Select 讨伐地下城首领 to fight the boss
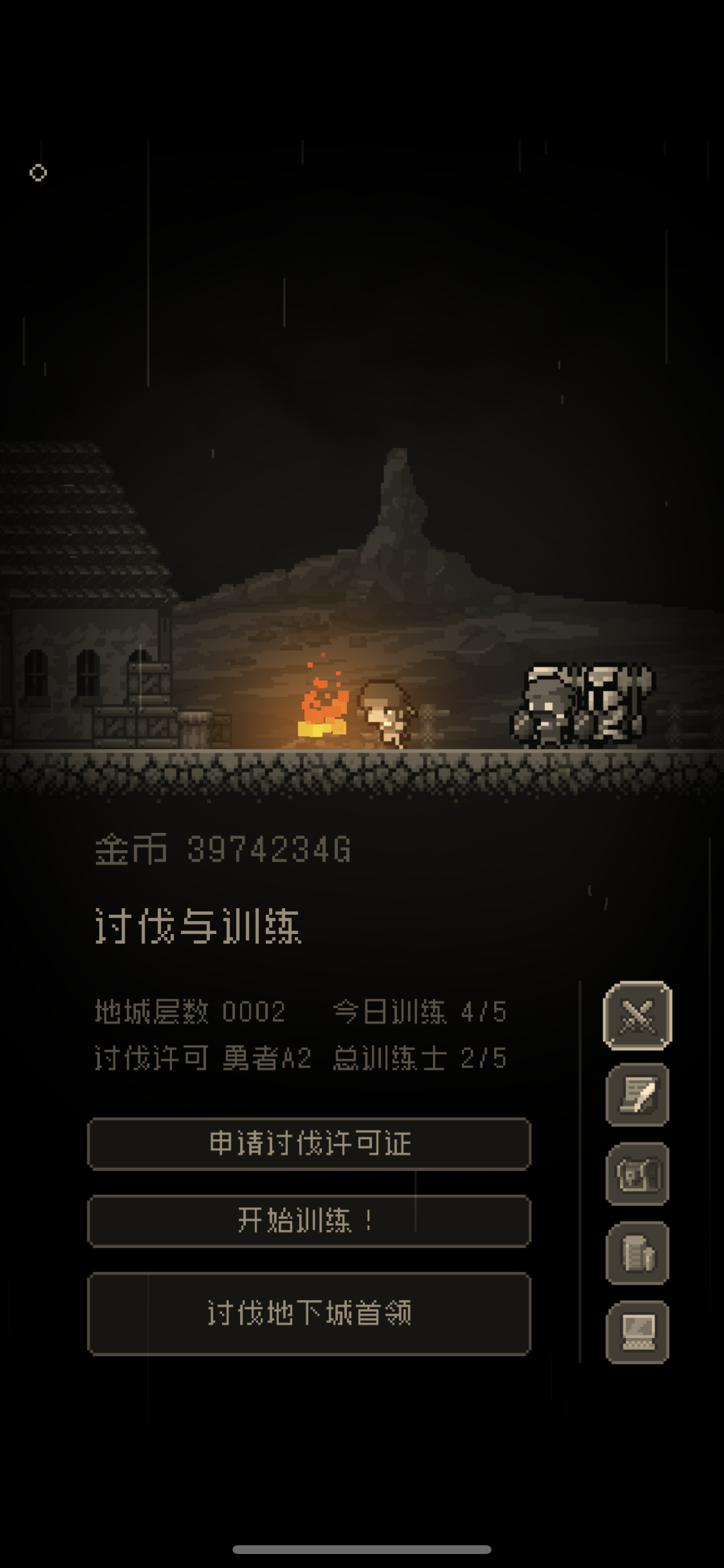 click(x=309, y=1313)
